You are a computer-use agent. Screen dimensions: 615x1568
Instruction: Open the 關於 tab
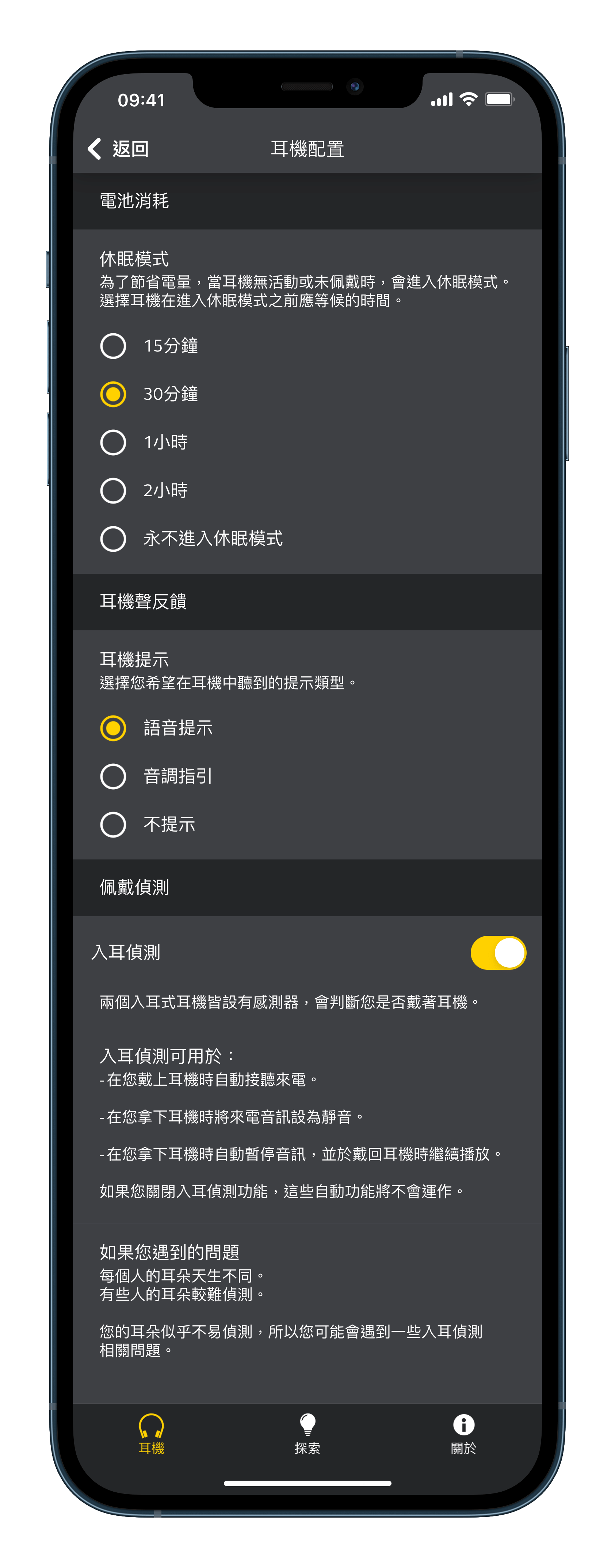point(463,1434)
